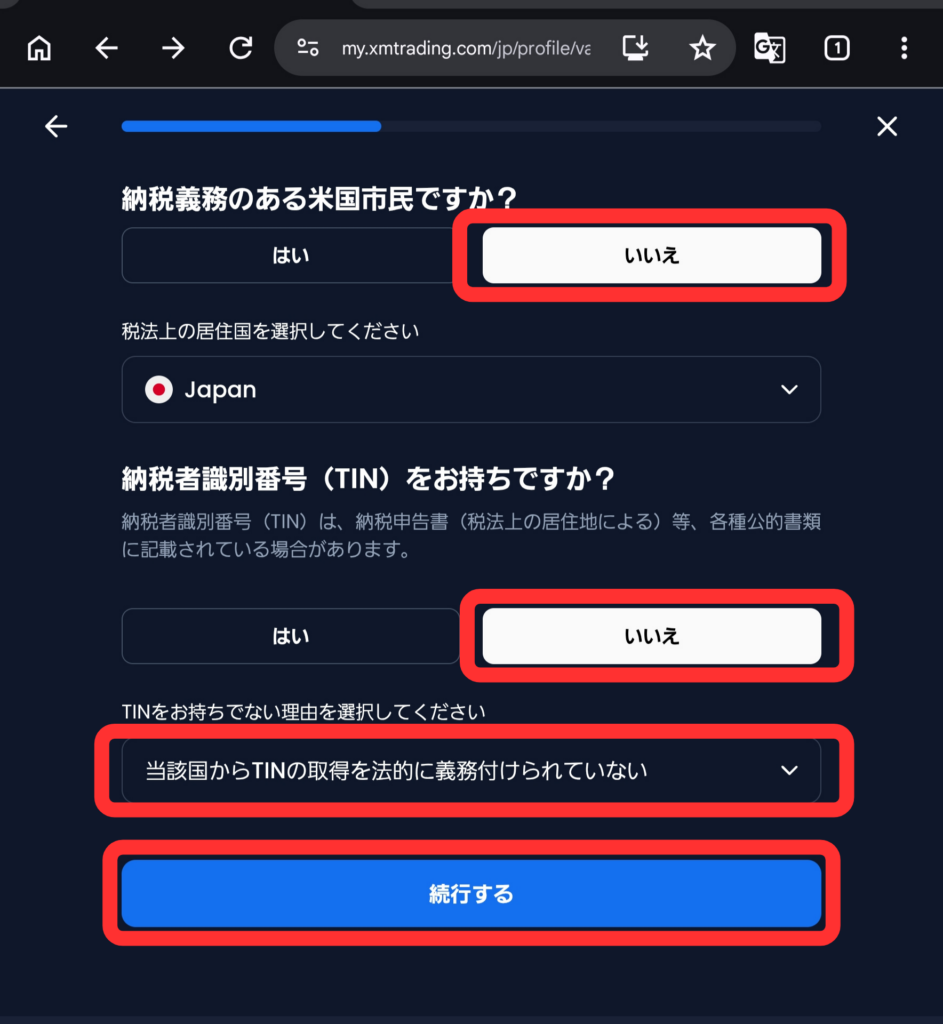Screen dimensions: 943x1024
Task: Go forward in the browser
Action: [x=173, y=48]
